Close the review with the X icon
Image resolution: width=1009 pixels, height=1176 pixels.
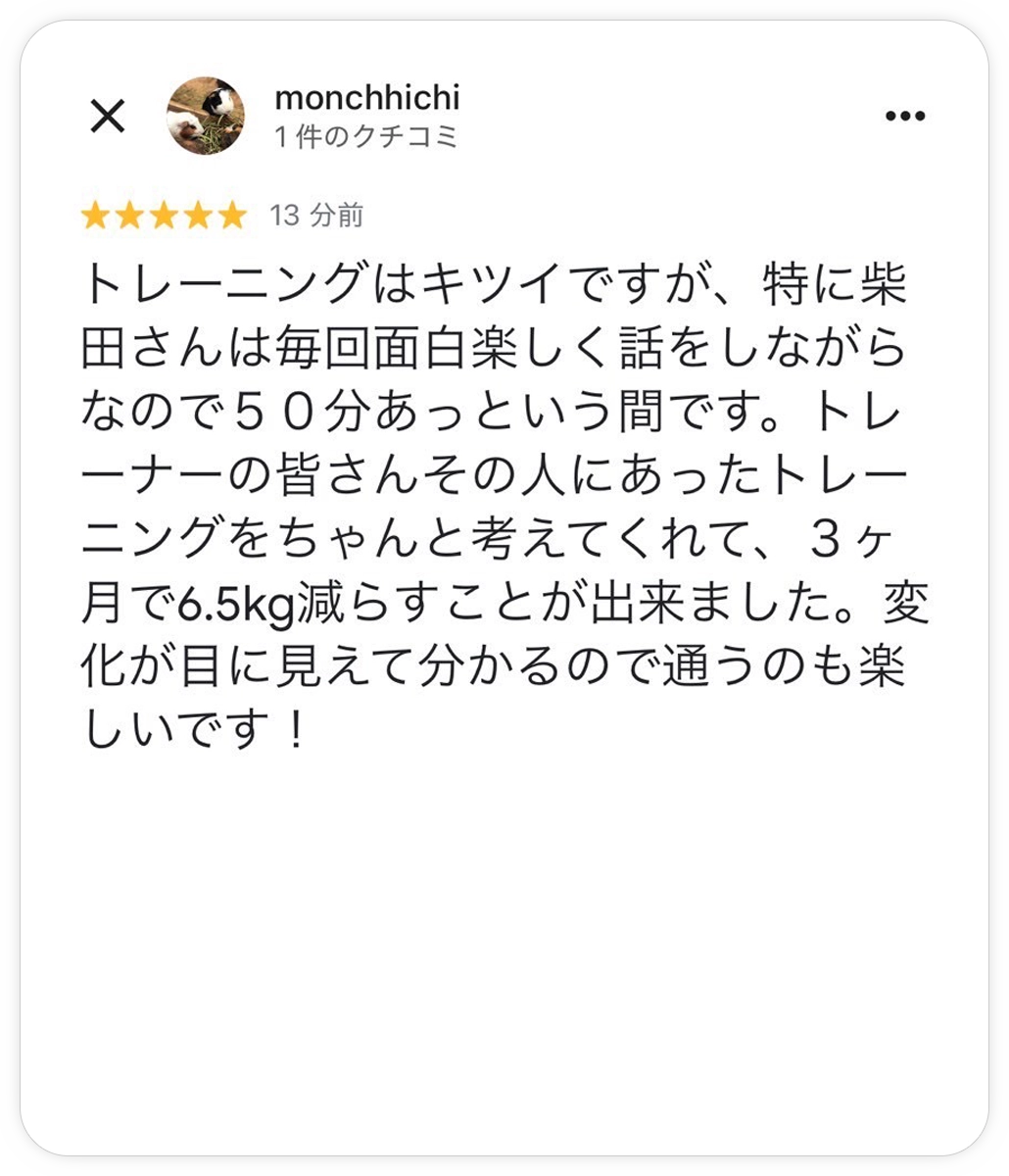[108, 118]
